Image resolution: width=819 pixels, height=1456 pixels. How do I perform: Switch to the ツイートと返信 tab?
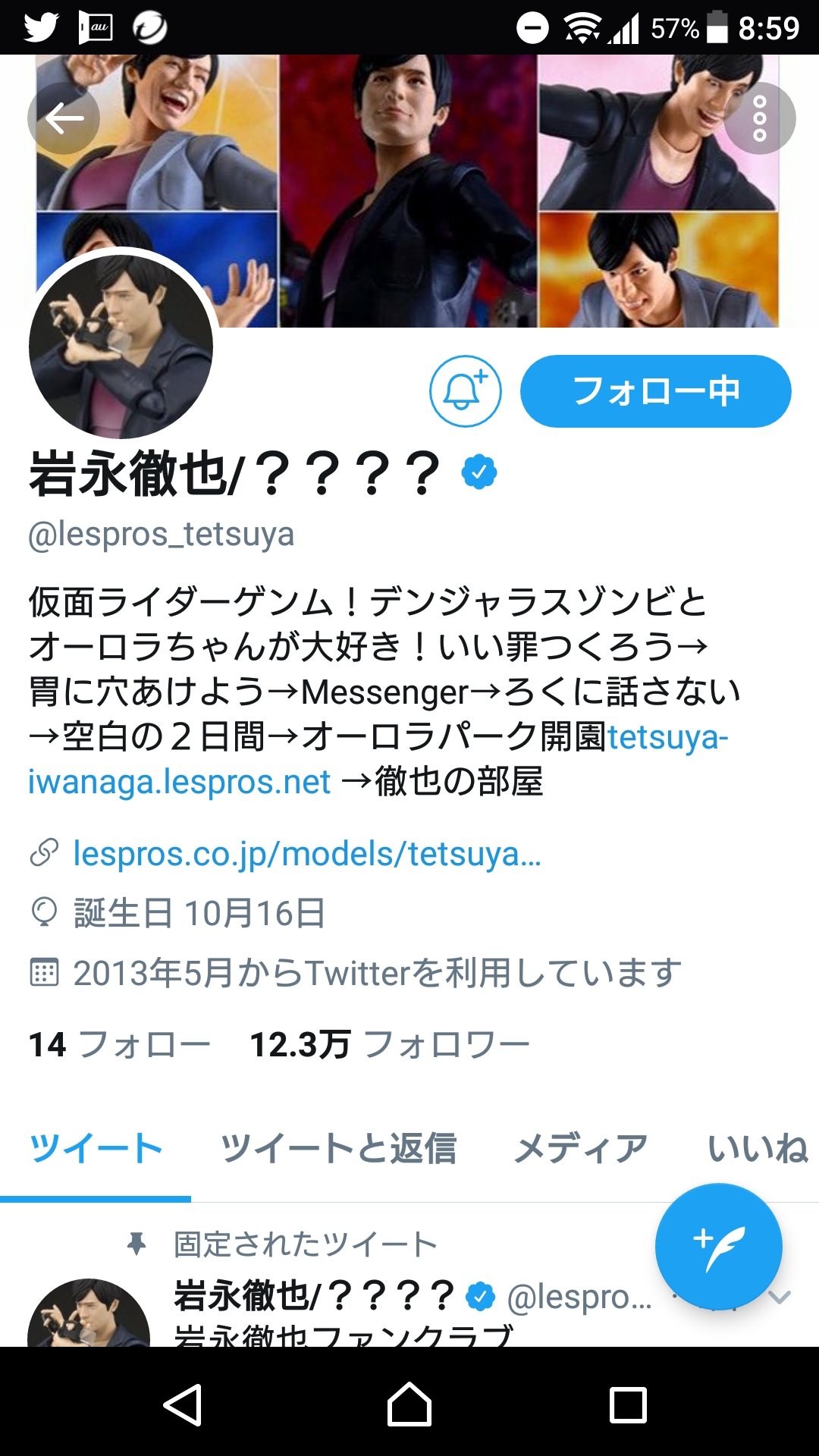338,1149
